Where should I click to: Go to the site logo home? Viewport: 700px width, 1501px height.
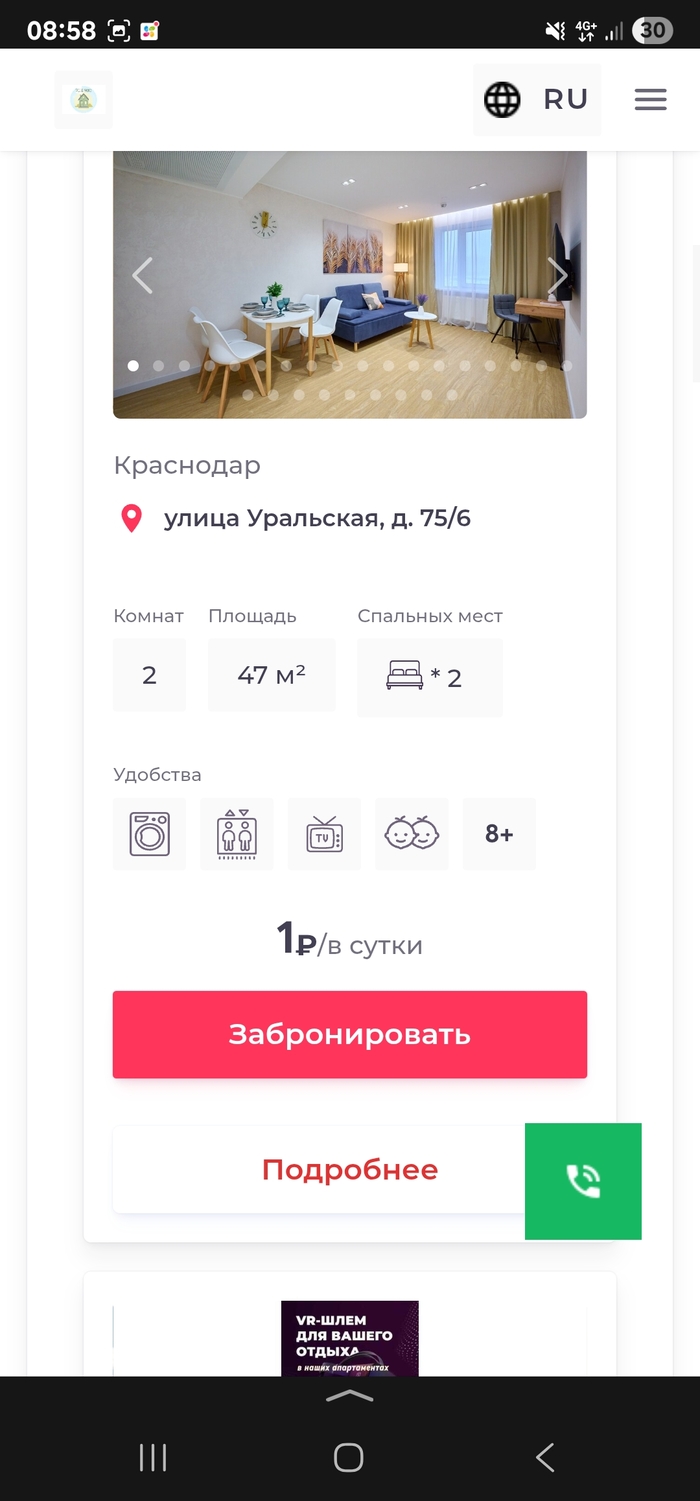pyautogui.click(x=84, y=100)
